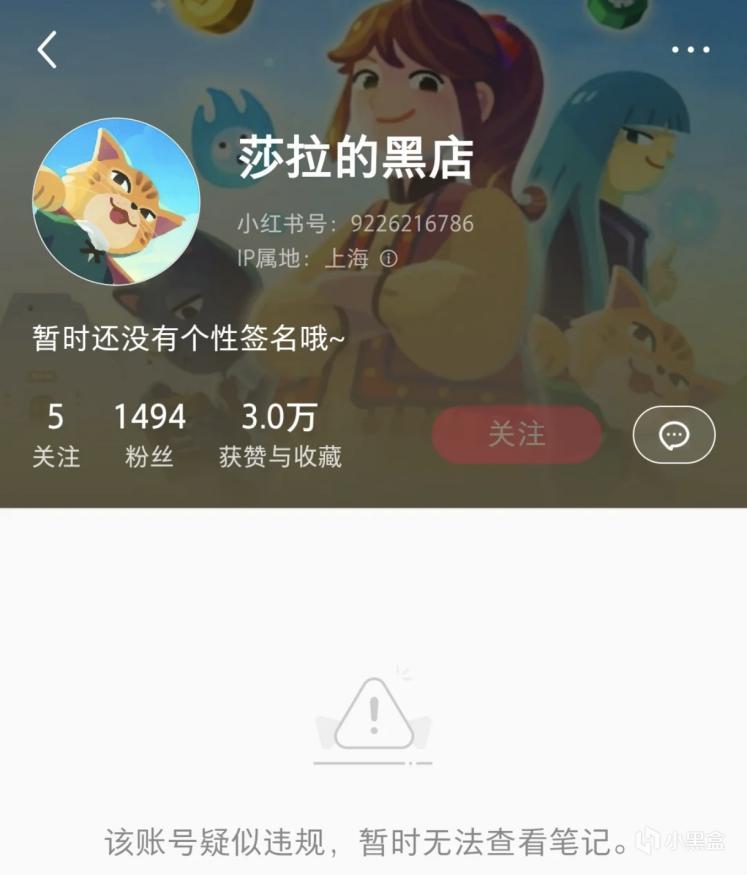
Task: View 3.0万 获赞与收藏 details
Action: 280,435
